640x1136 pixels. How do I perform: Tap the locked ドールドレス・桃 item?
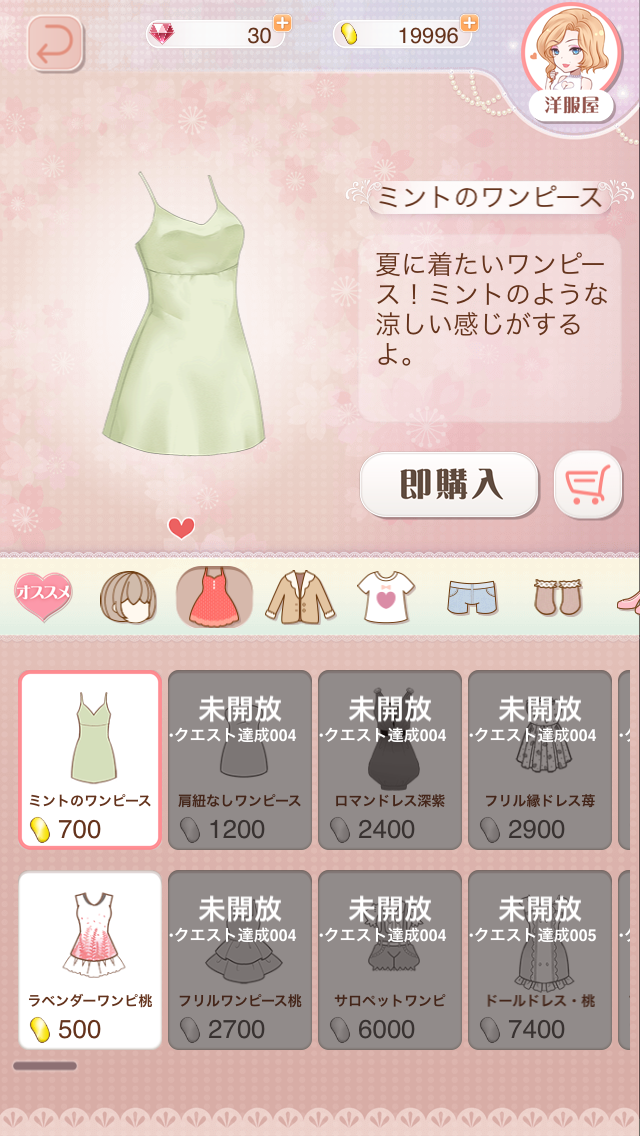540,960
